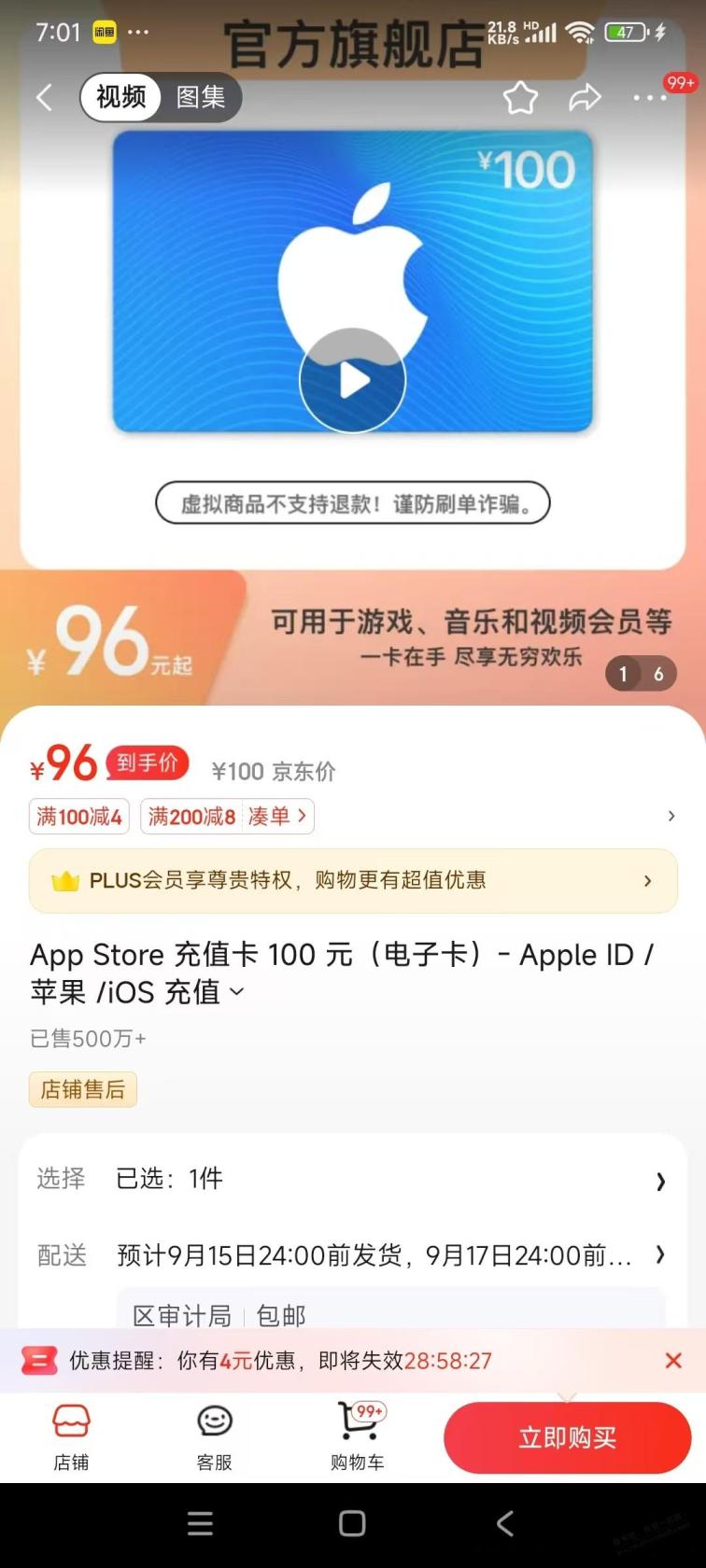Tap the 满100减4 coupon chip
Screen dimensions: 706x1568
point(79,817)
